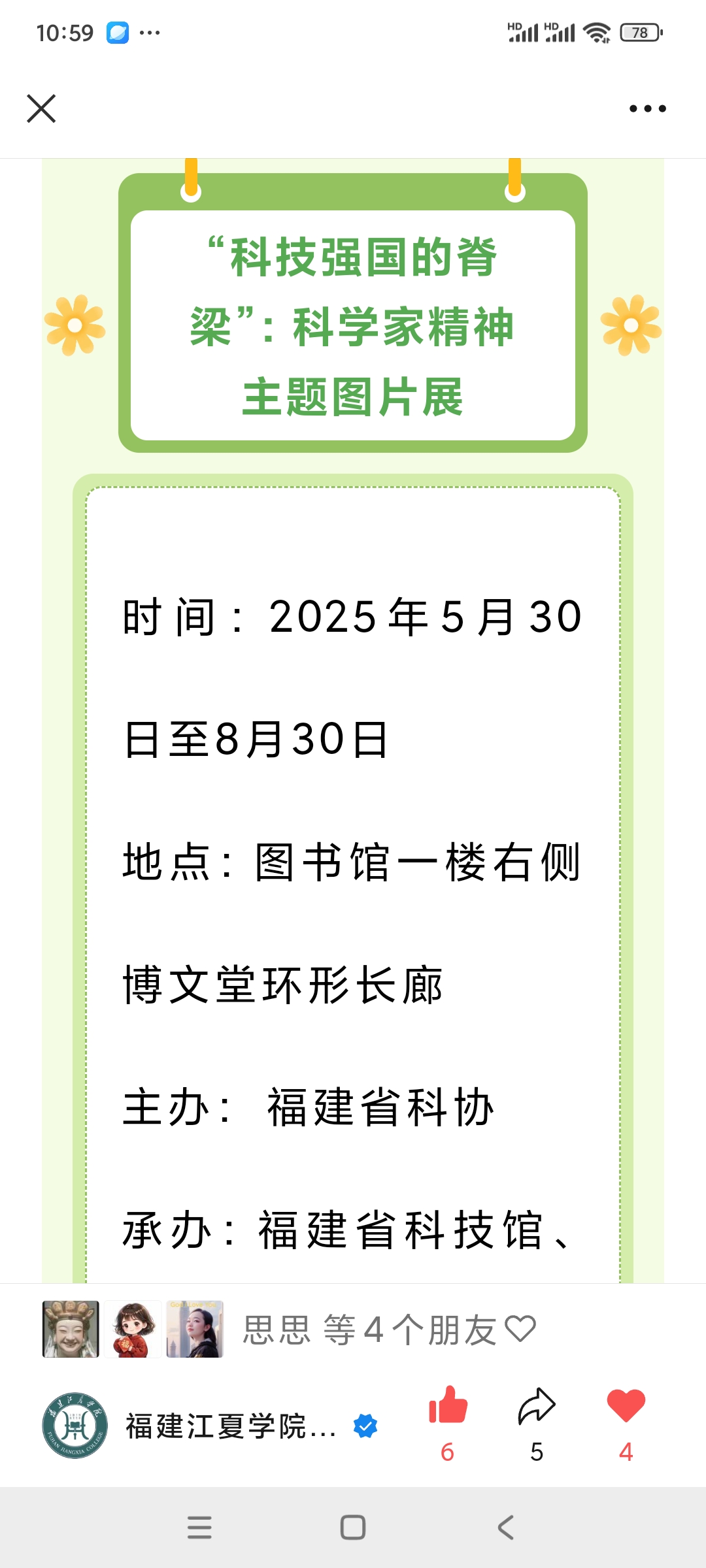Image resolution: width=706 pixels, height=1568 pixels.
Task: Close the article page
Action: [x=41, y=108]
